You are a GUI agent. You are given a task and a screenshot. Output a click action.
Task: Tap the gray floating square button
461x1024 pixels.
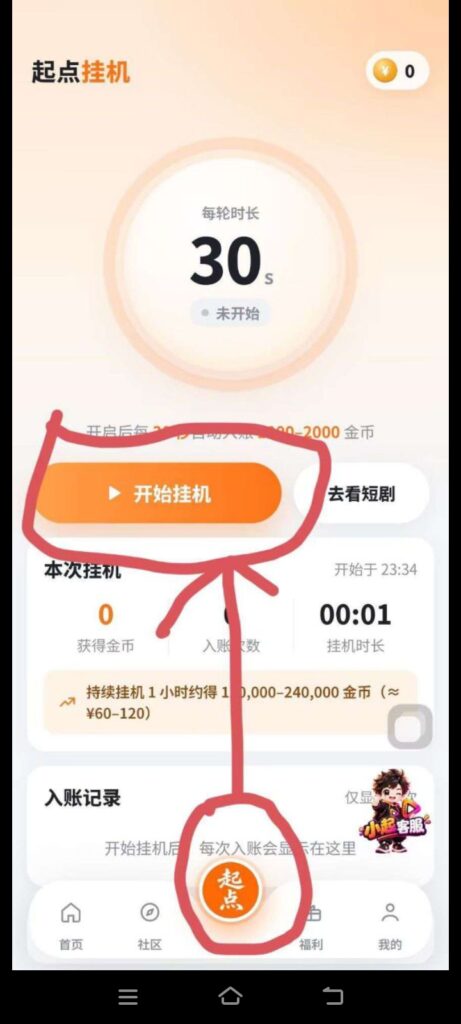pos(410,726)
